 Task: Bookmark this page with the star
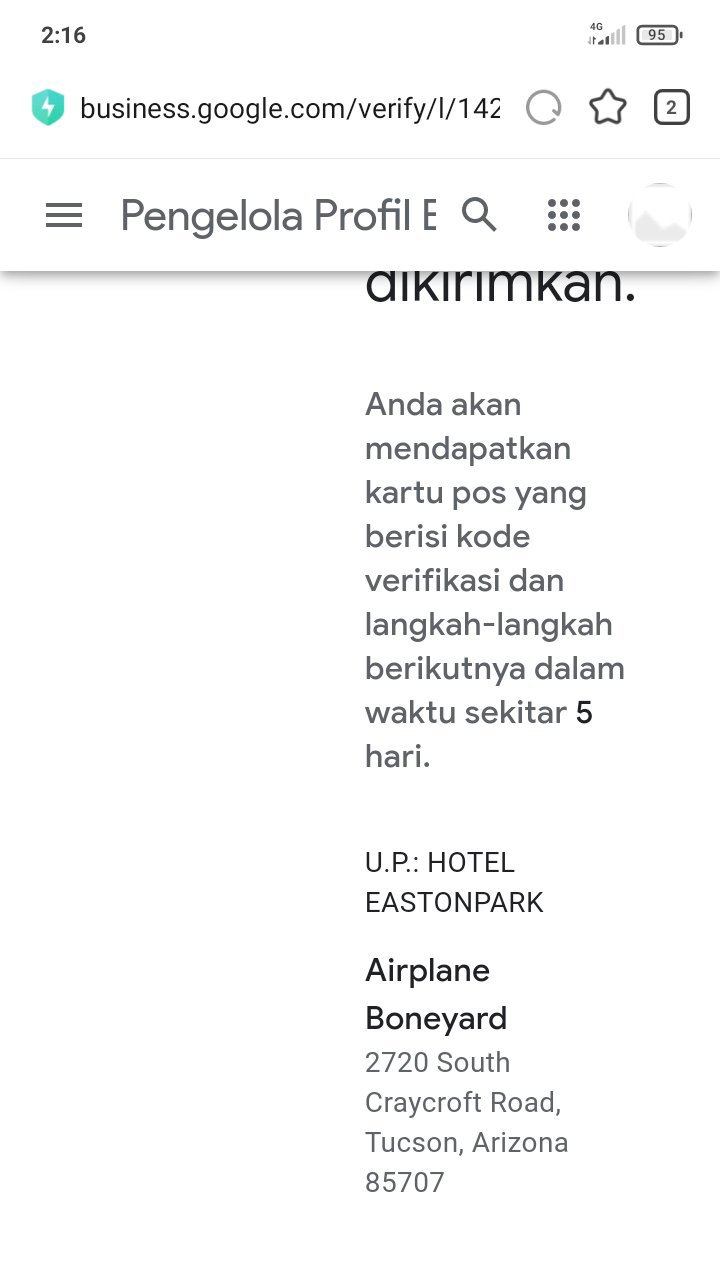tap(608, 108)
